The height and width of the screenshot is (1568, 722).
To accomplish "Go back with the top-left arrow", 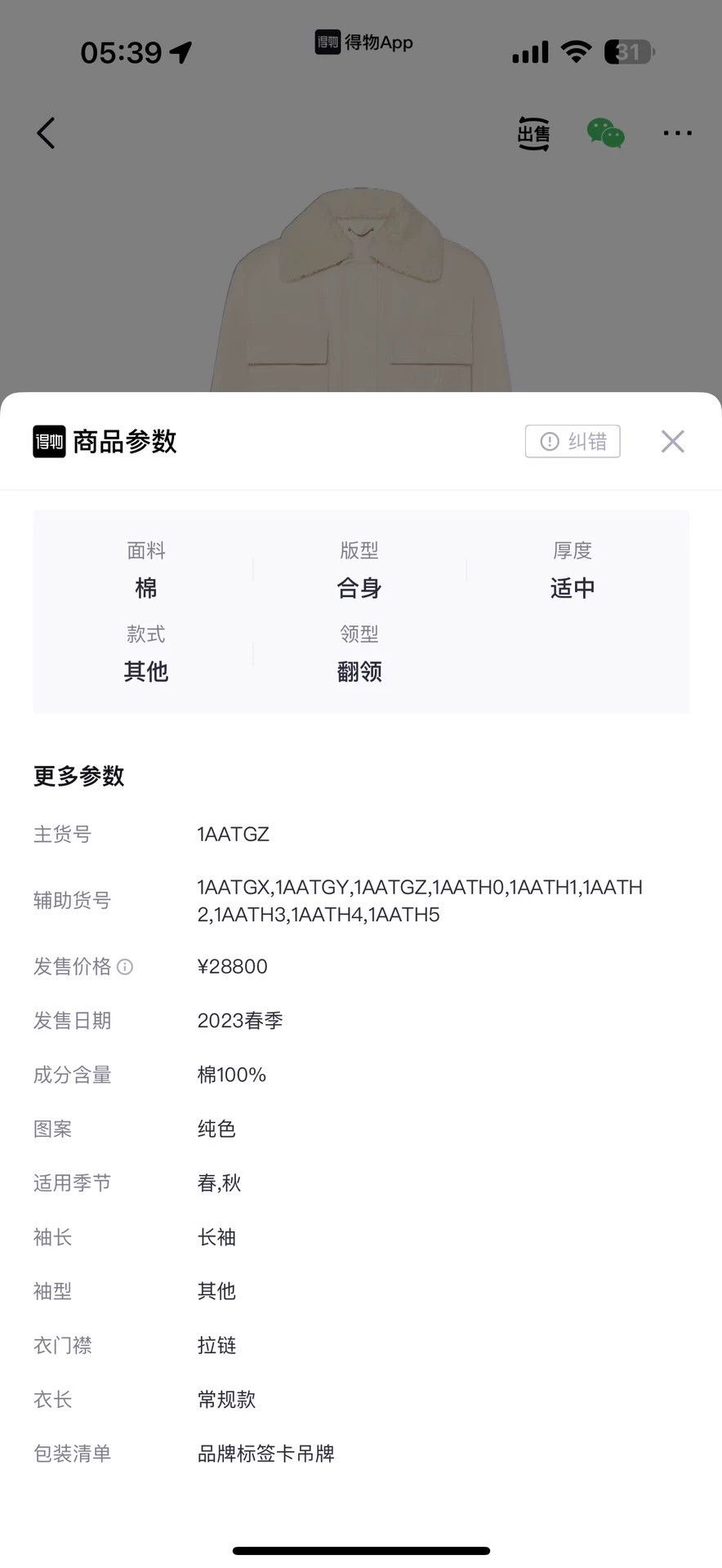I will (47, 133).
